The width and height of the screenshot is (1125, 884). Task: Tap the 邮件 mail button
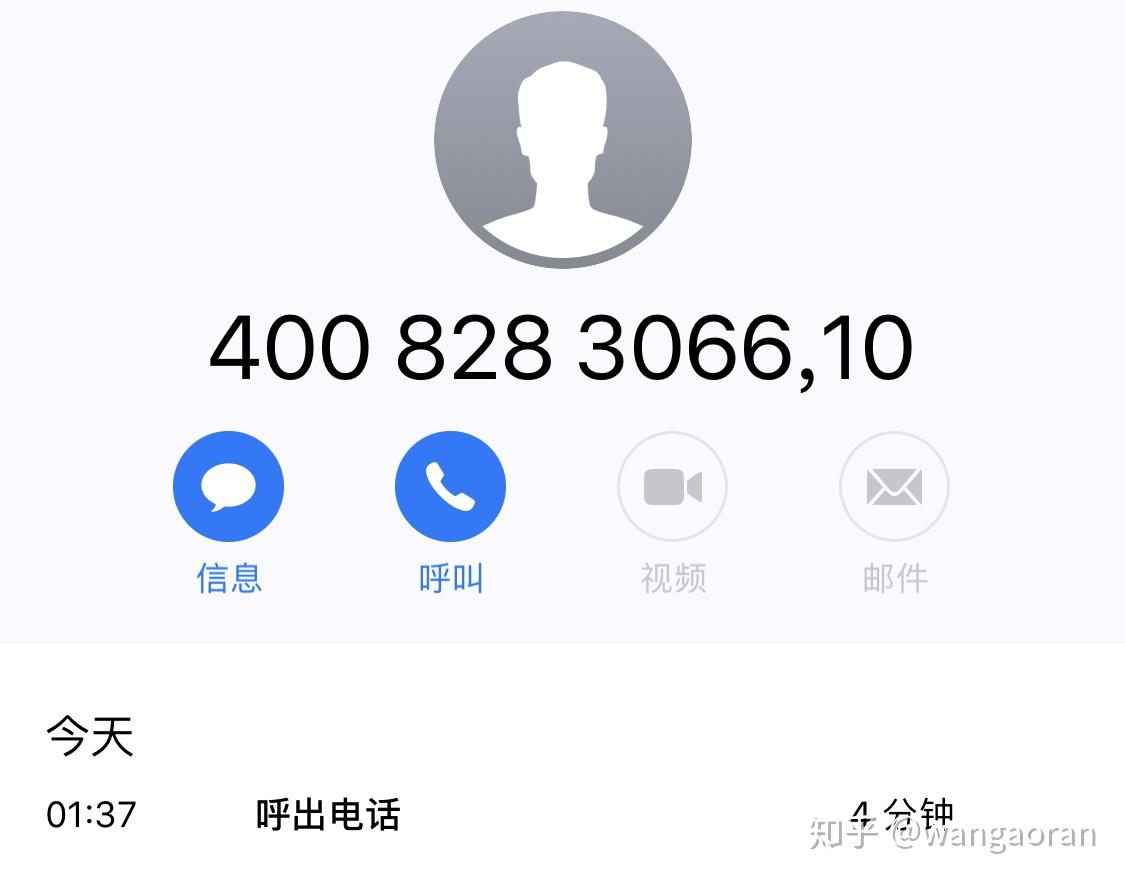[893, 487]
